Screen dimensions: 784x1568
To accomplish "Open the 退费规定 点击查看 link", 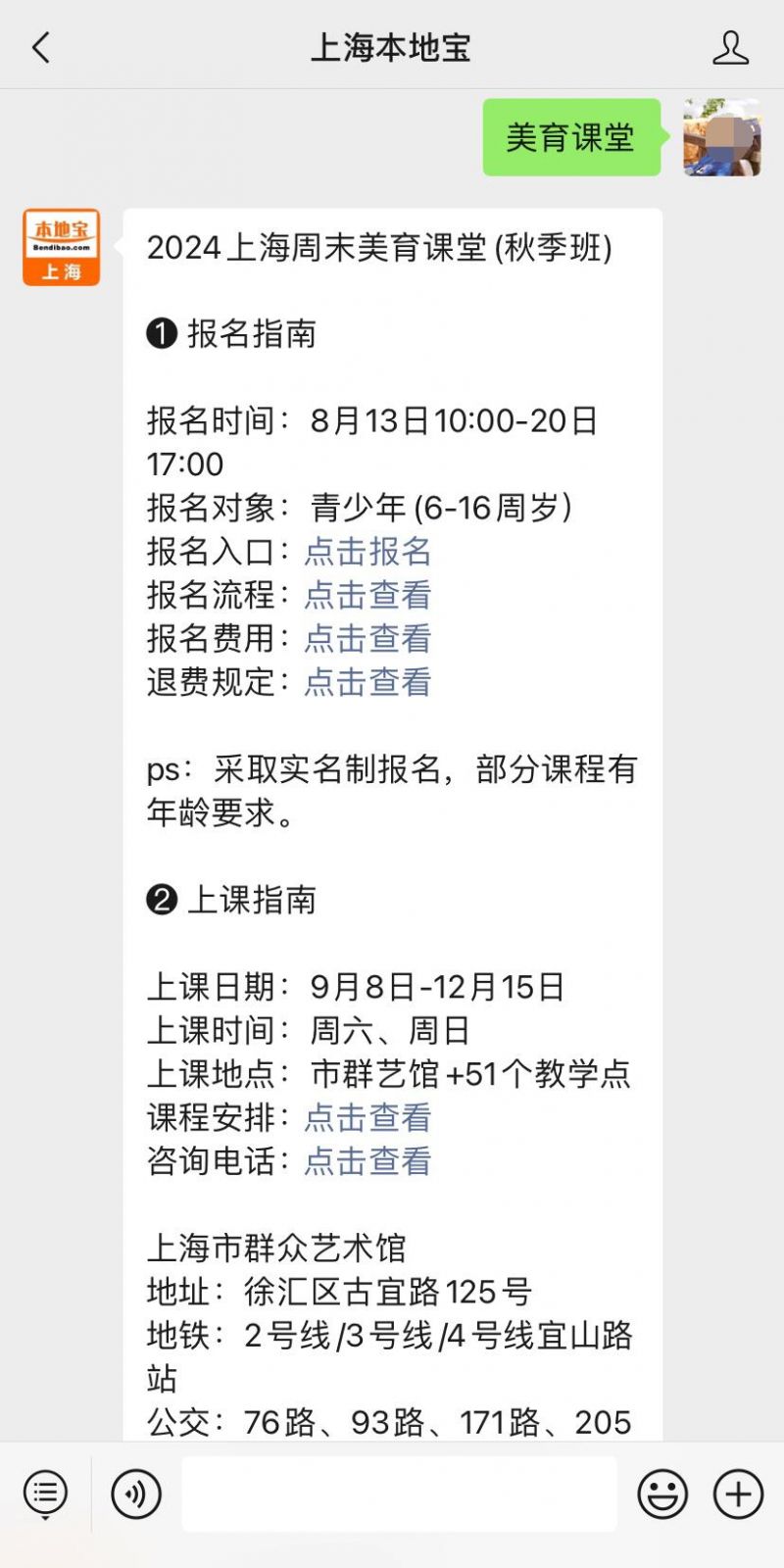I will (x=367, y=682).
